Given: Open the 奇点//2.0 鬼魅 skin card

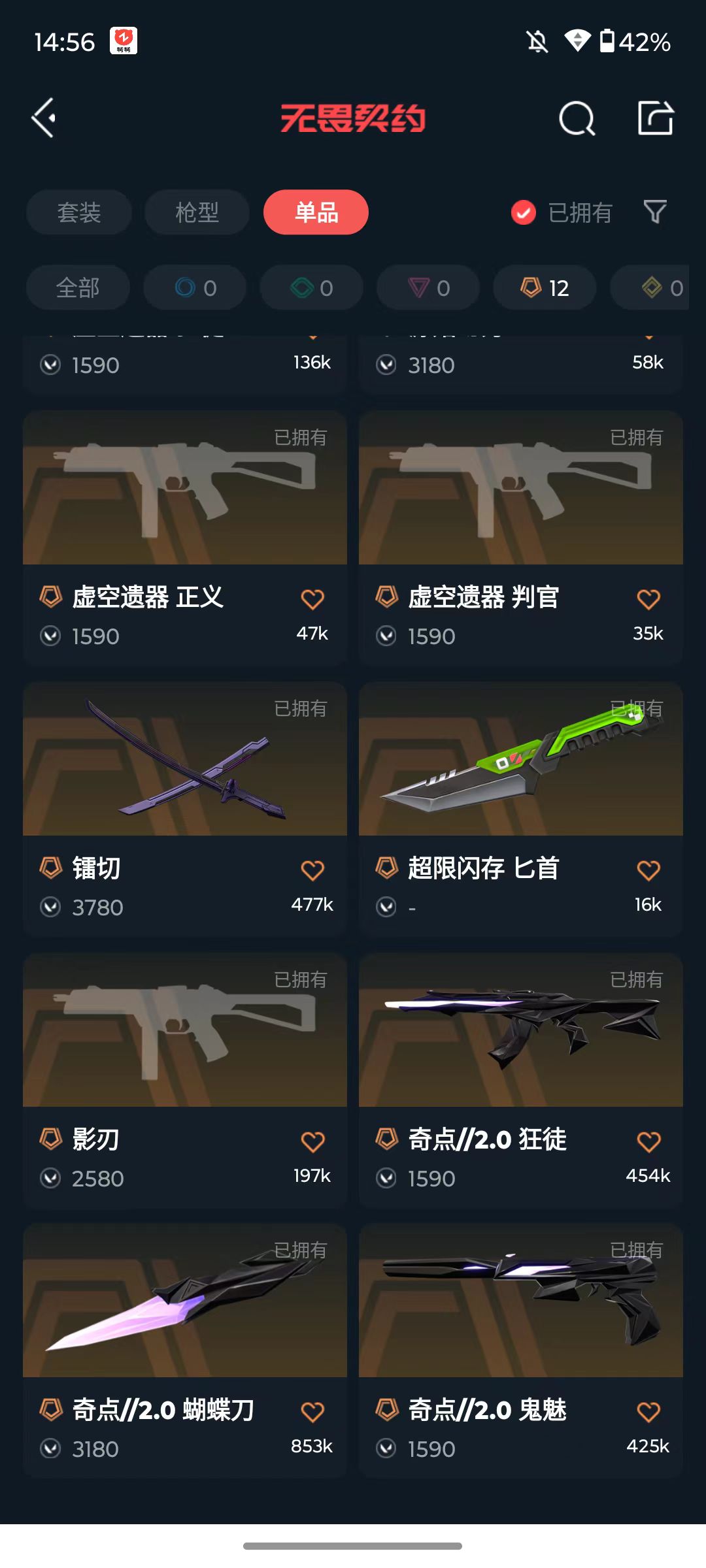Looking at the screenshot, I should coord(521,1350).
